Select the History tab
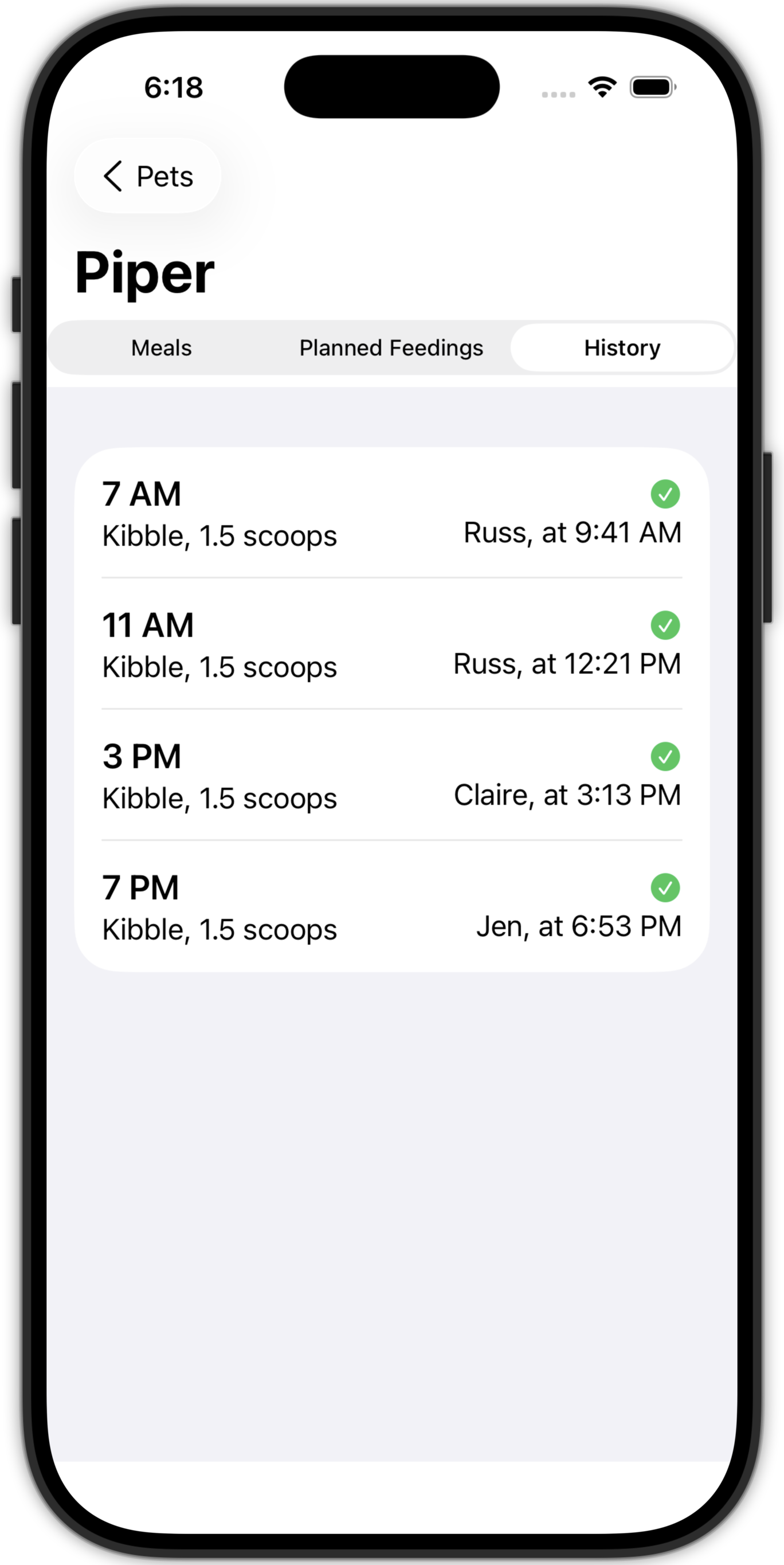The width and height of the screenshot is (784, 1565). coord(622,348)
